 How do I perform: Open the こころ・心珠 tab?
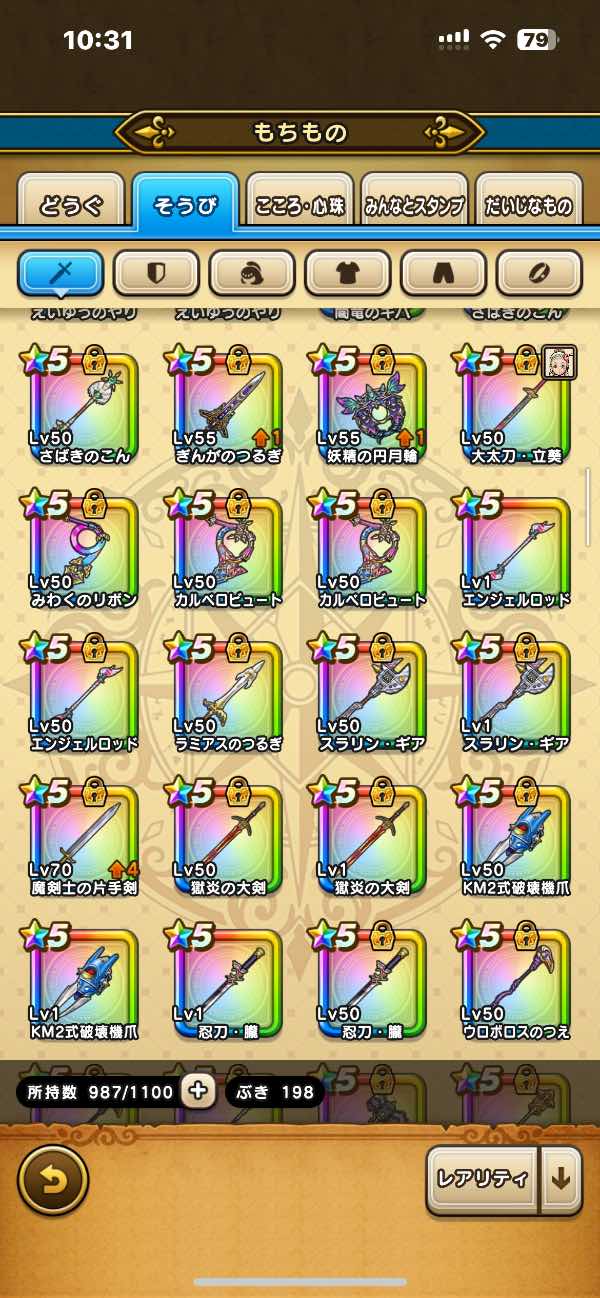300,205
